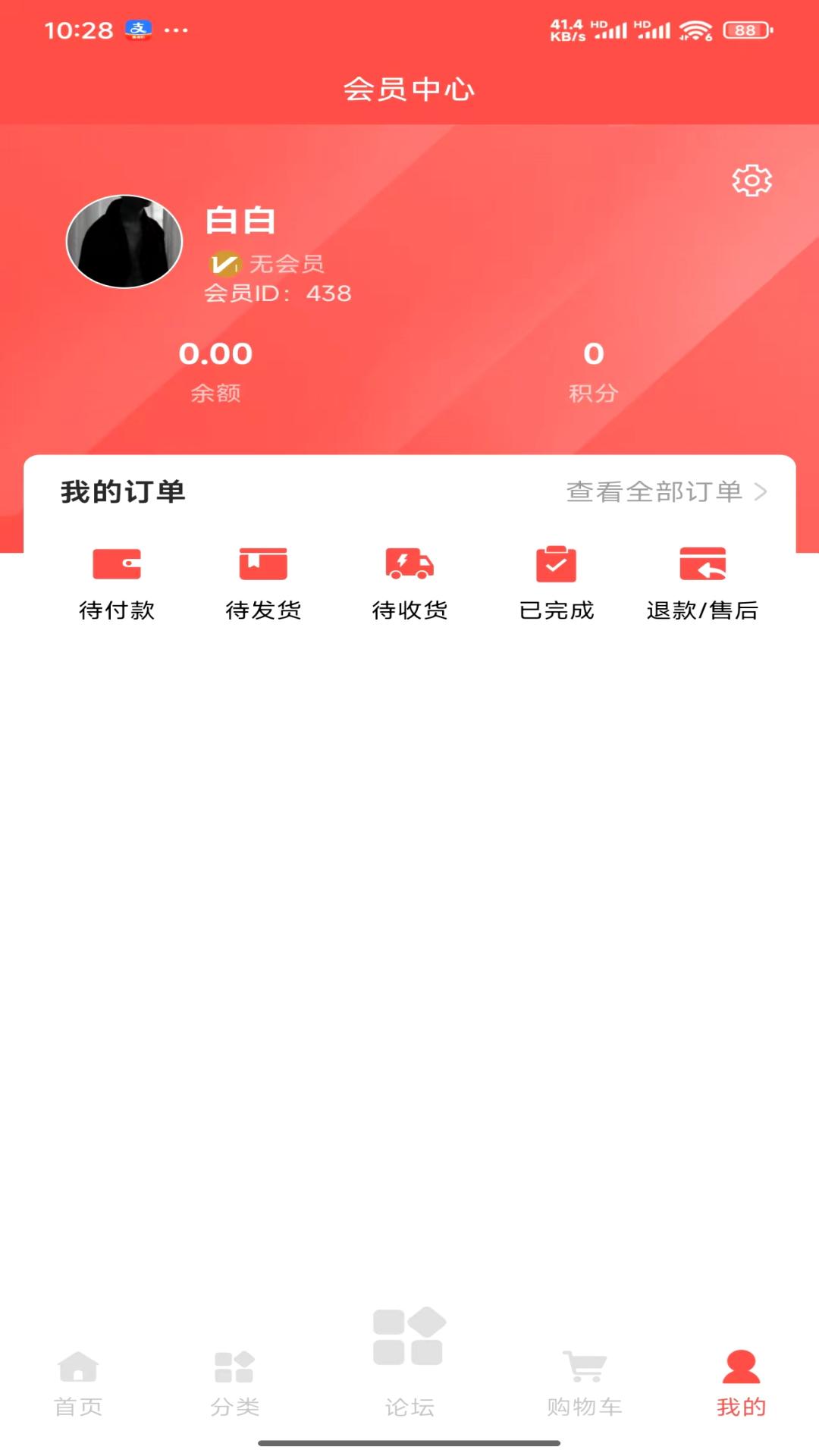This screenshot has height=1456, width=819.
Task: Switch to the 首页 home tab
Action: click(x=78, y=1383)
